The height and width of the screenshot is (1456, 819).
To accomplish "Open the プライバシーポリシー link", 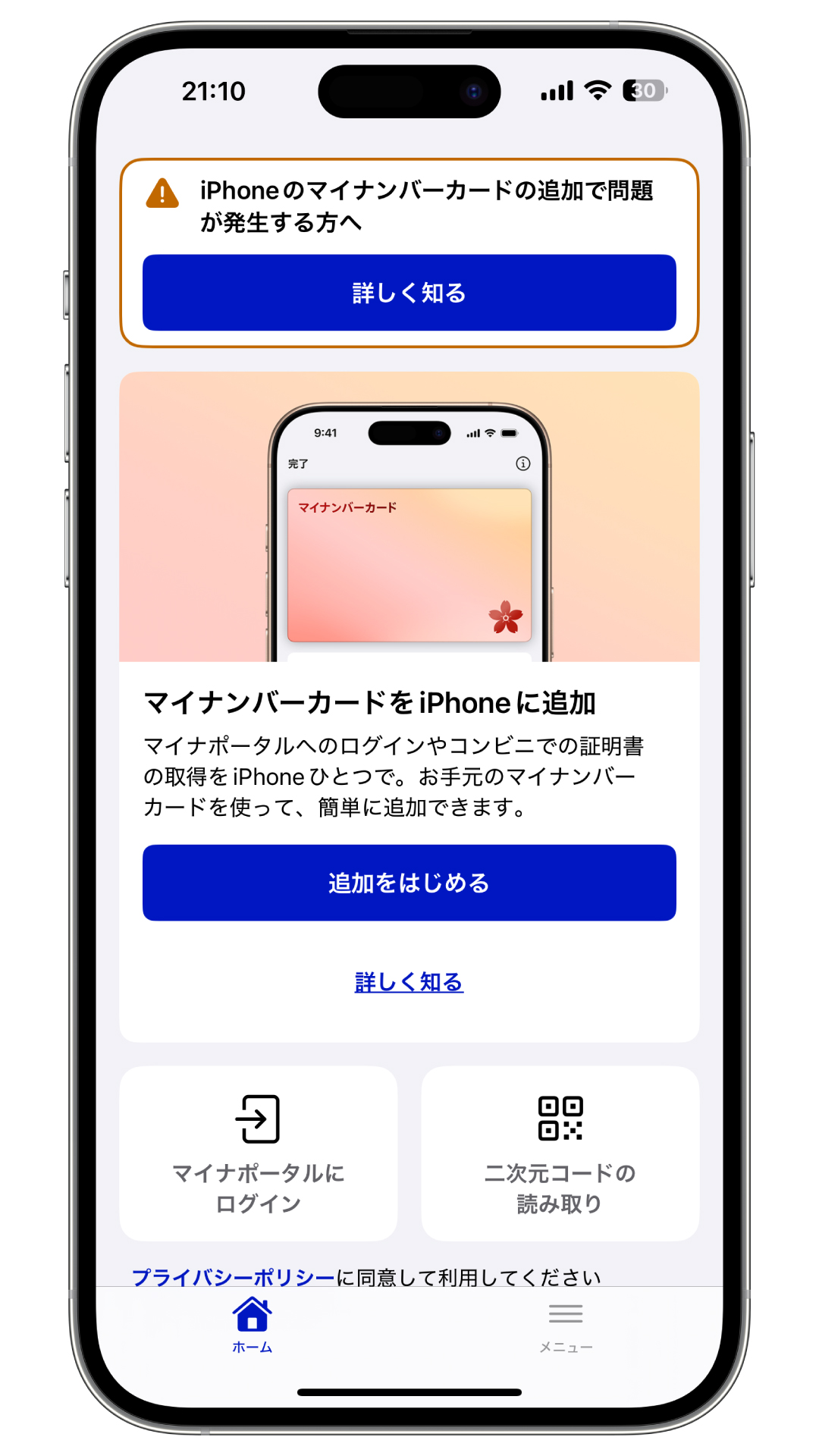I will [x=234, y=1277].
